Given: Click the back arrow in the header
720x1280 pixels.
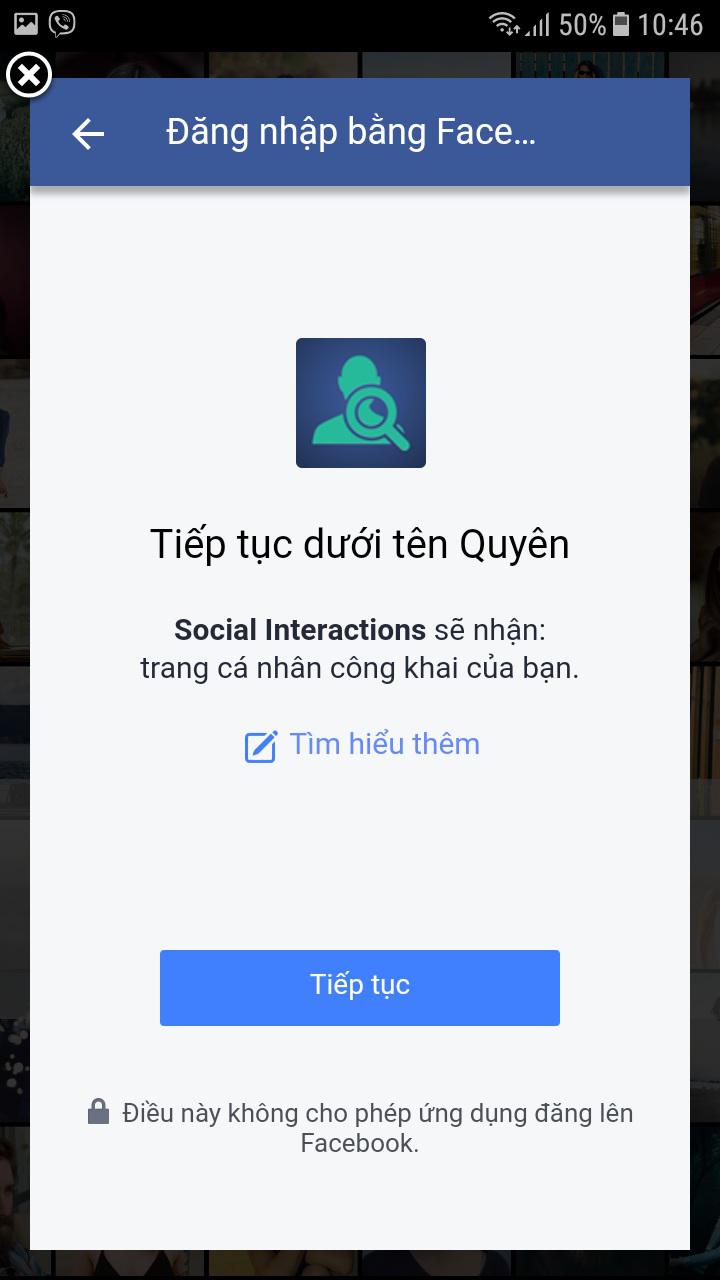Looking at the screenshot, I should click(x=86, y=131).
